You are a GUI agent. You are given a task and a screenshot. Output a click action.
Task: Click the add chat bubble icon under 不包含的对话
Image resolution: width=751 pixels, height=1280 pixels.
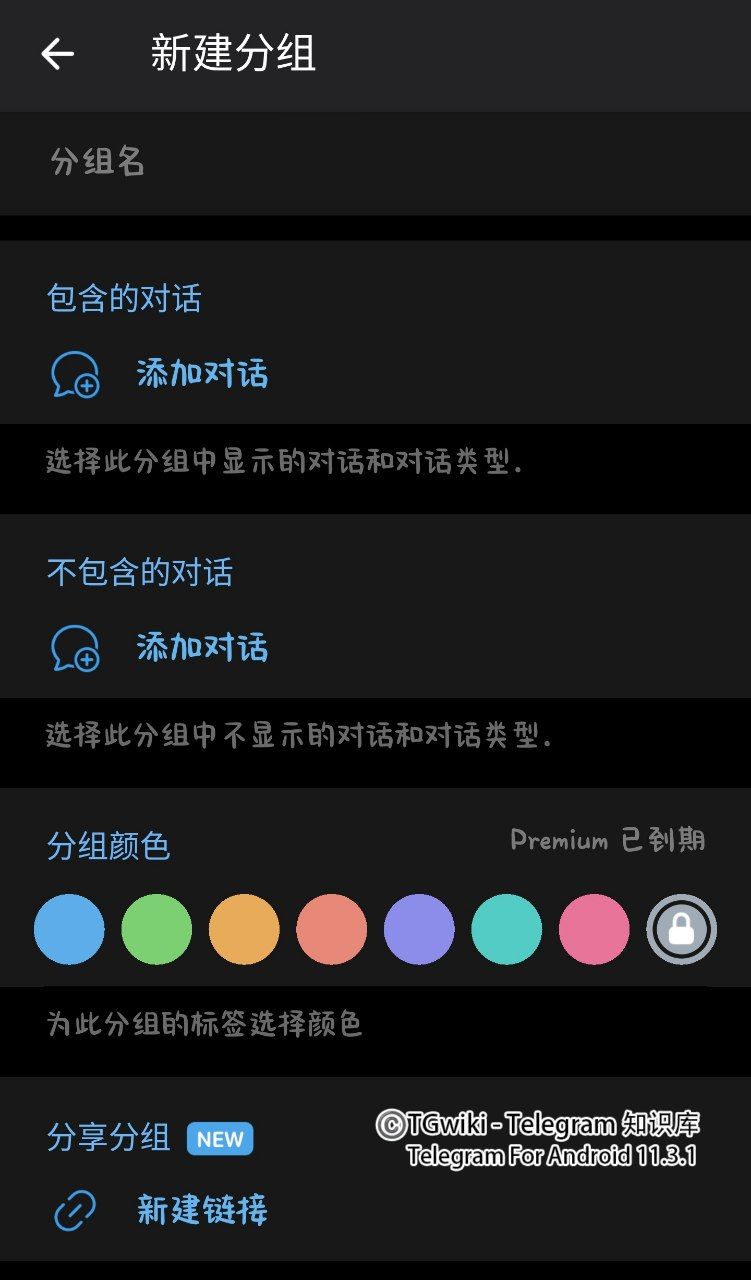click(74, 648)
